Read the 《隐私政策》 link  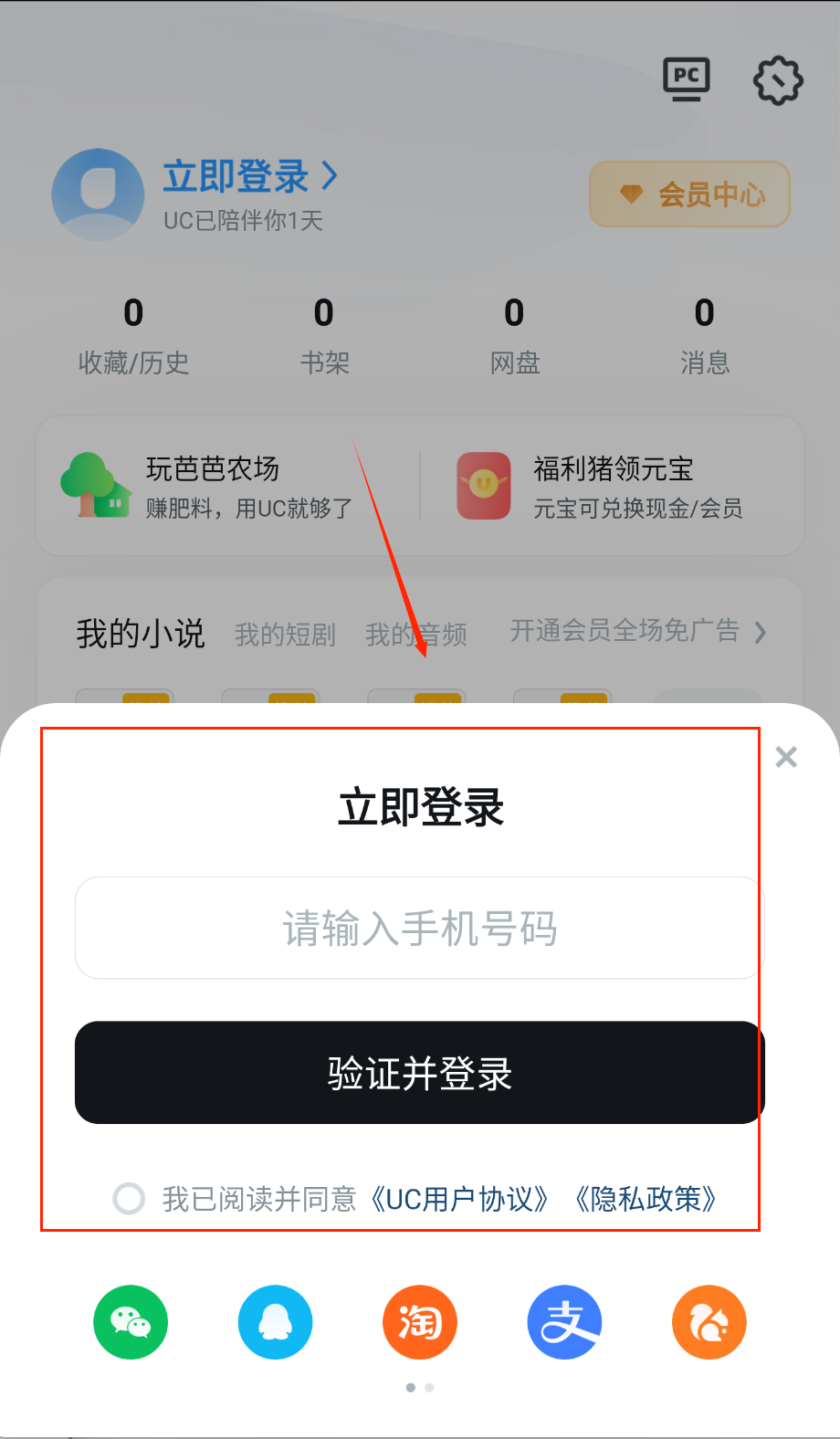pyautogui.click(x=646, y=1199)
